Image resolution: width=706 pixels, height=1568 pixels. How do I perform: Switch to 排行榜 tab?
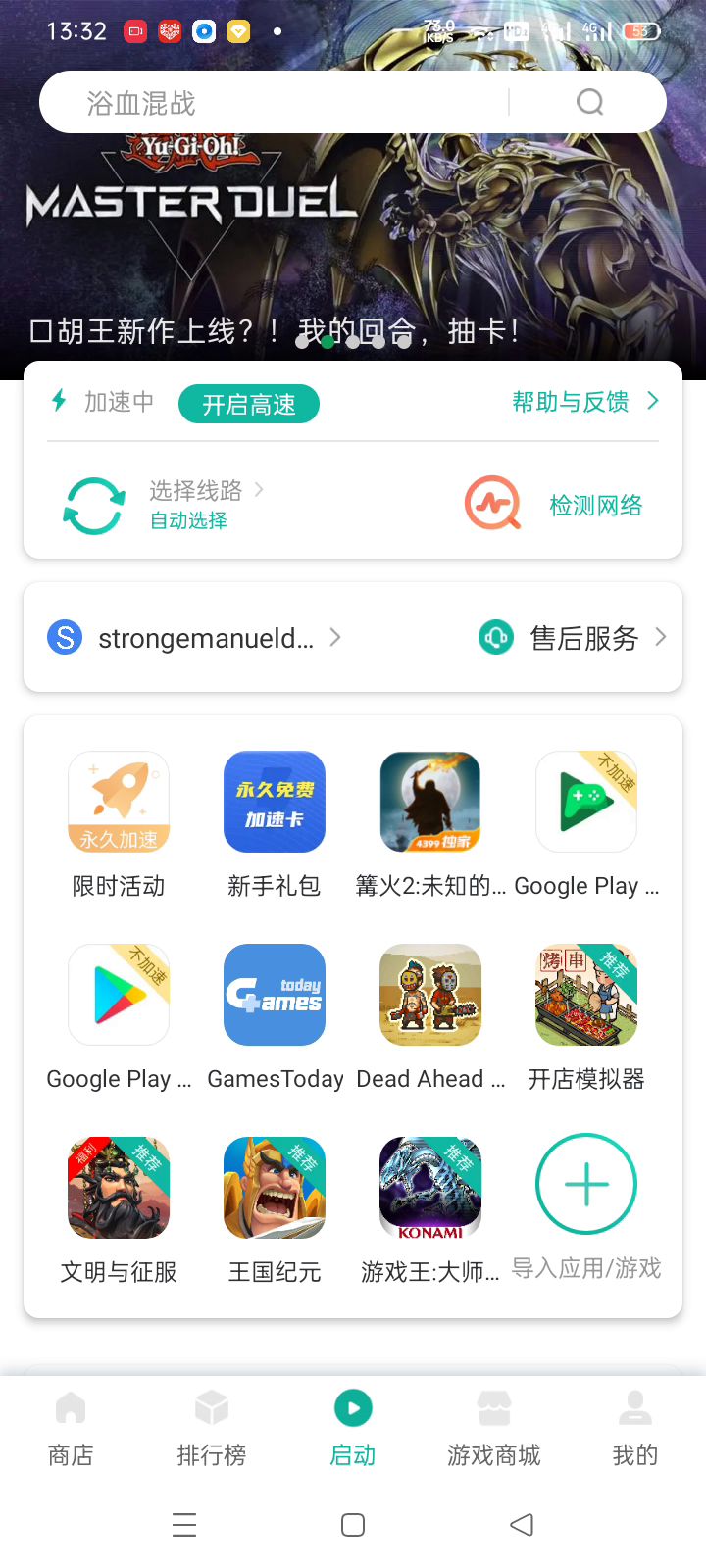(x=212, y=1427)
